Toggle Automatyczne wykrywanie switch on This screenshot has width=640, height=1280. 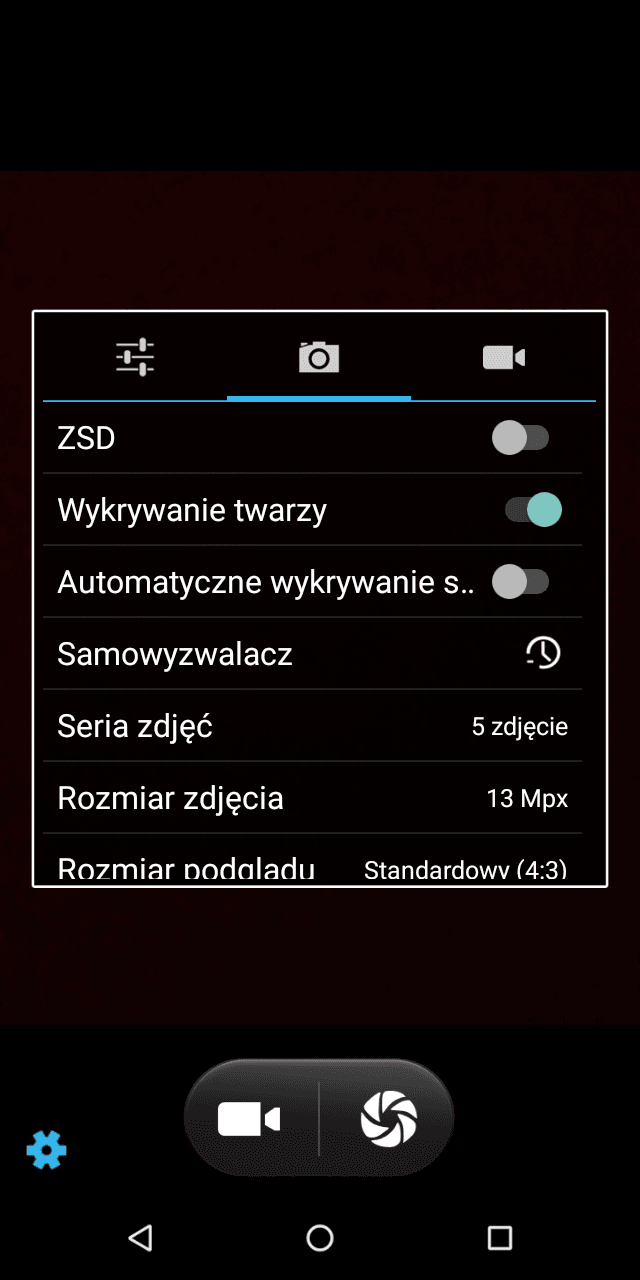(521, 582)
